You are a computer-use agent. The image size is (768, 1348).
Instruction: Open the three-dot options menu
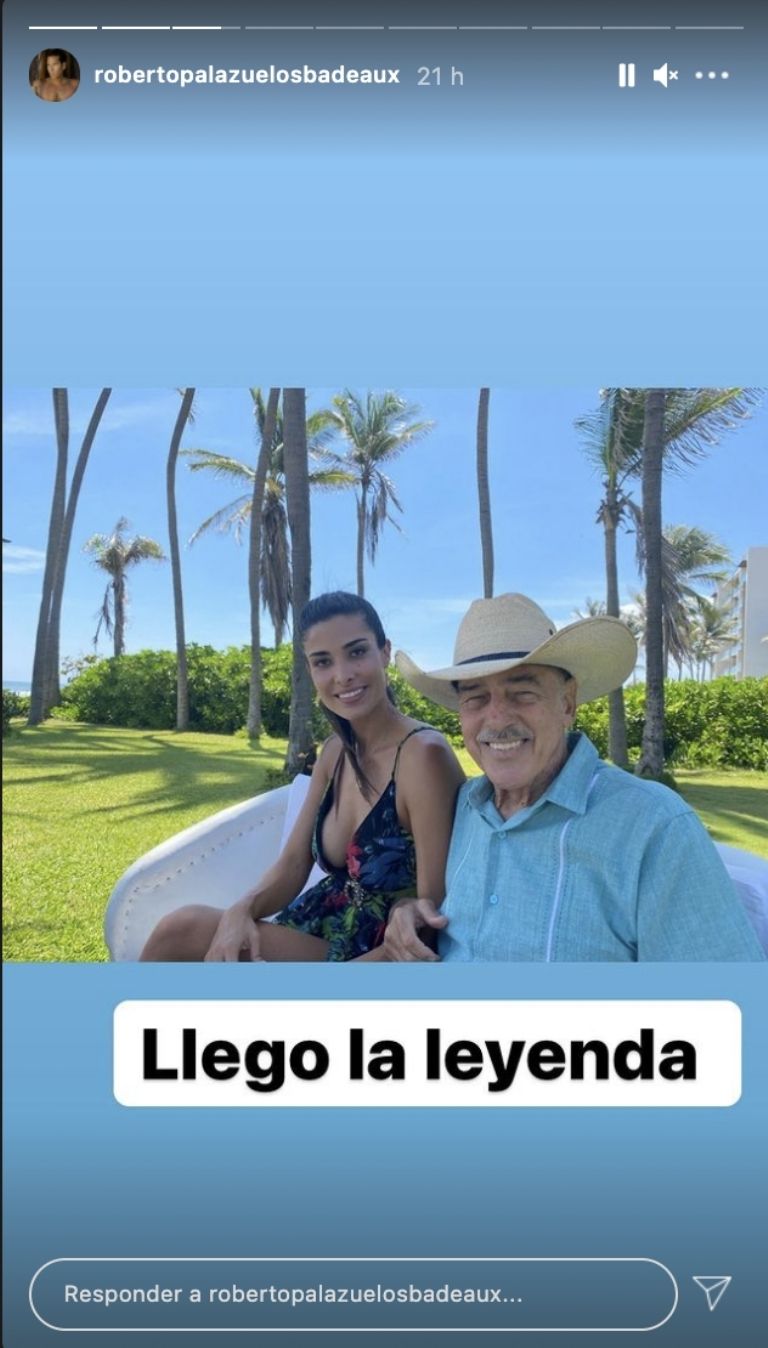pos(712,75)
